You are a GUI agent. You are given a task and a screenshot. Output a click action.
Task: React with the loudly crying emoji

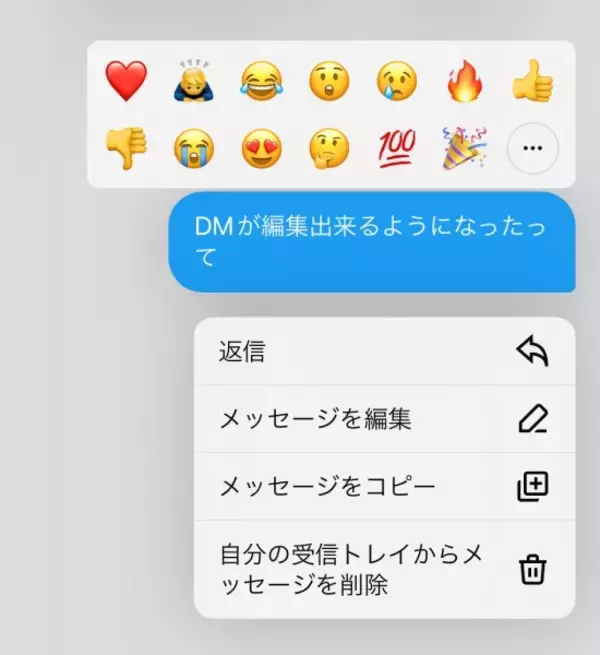[194, 149]
